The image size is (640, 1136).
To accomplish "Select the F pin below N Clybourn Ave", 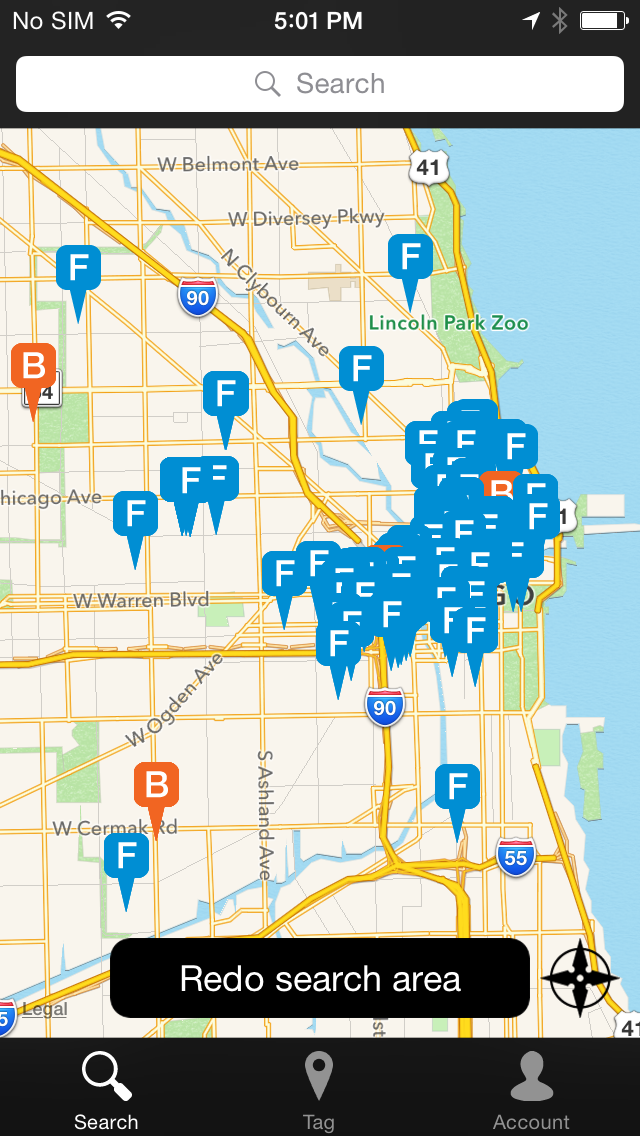I will tap(361, 369).
